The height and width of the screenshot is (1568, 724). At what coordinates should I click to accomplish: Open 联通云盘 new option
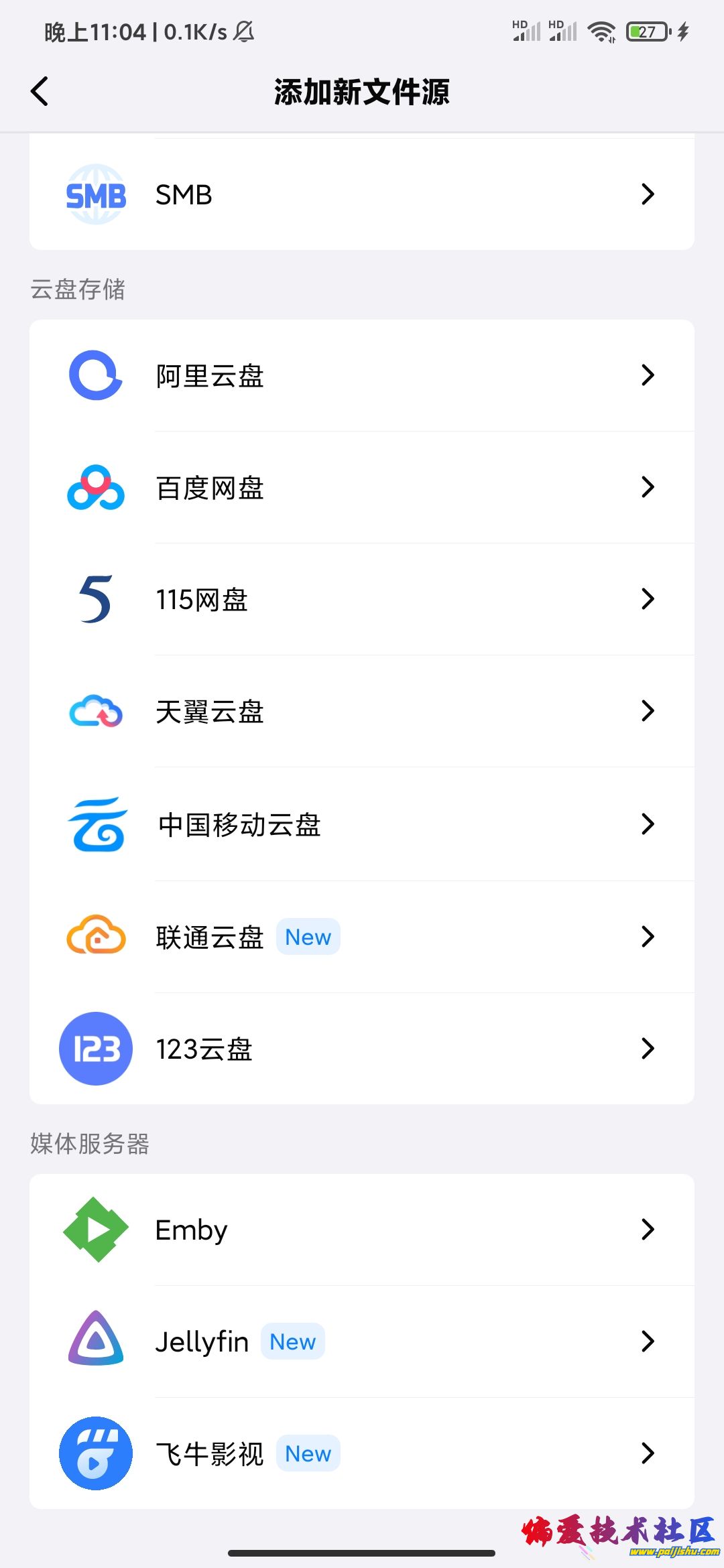click(362, 937)
